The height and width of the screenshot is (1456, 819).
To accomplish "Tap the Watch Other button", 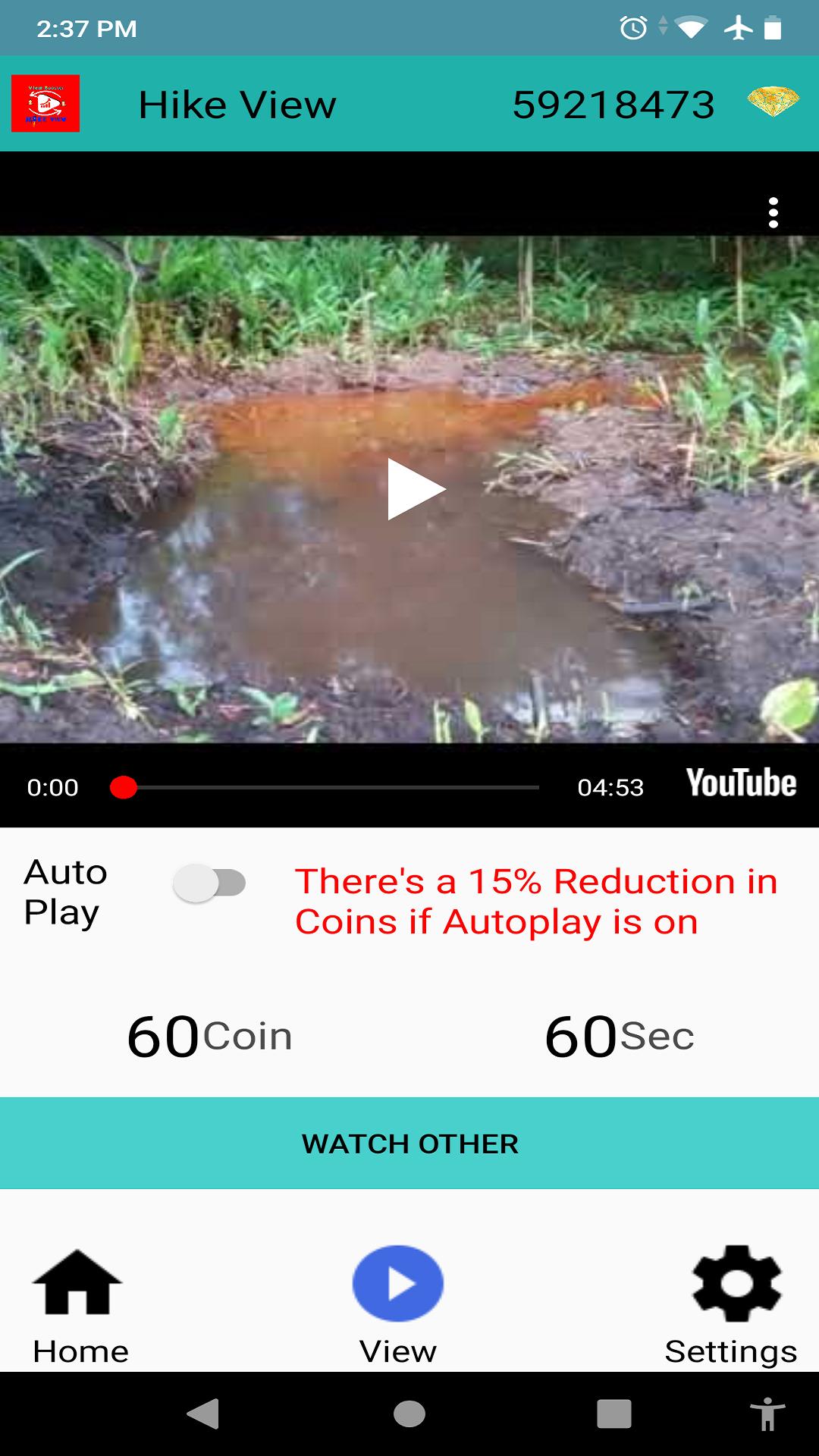I will (x=409, y=1143).
